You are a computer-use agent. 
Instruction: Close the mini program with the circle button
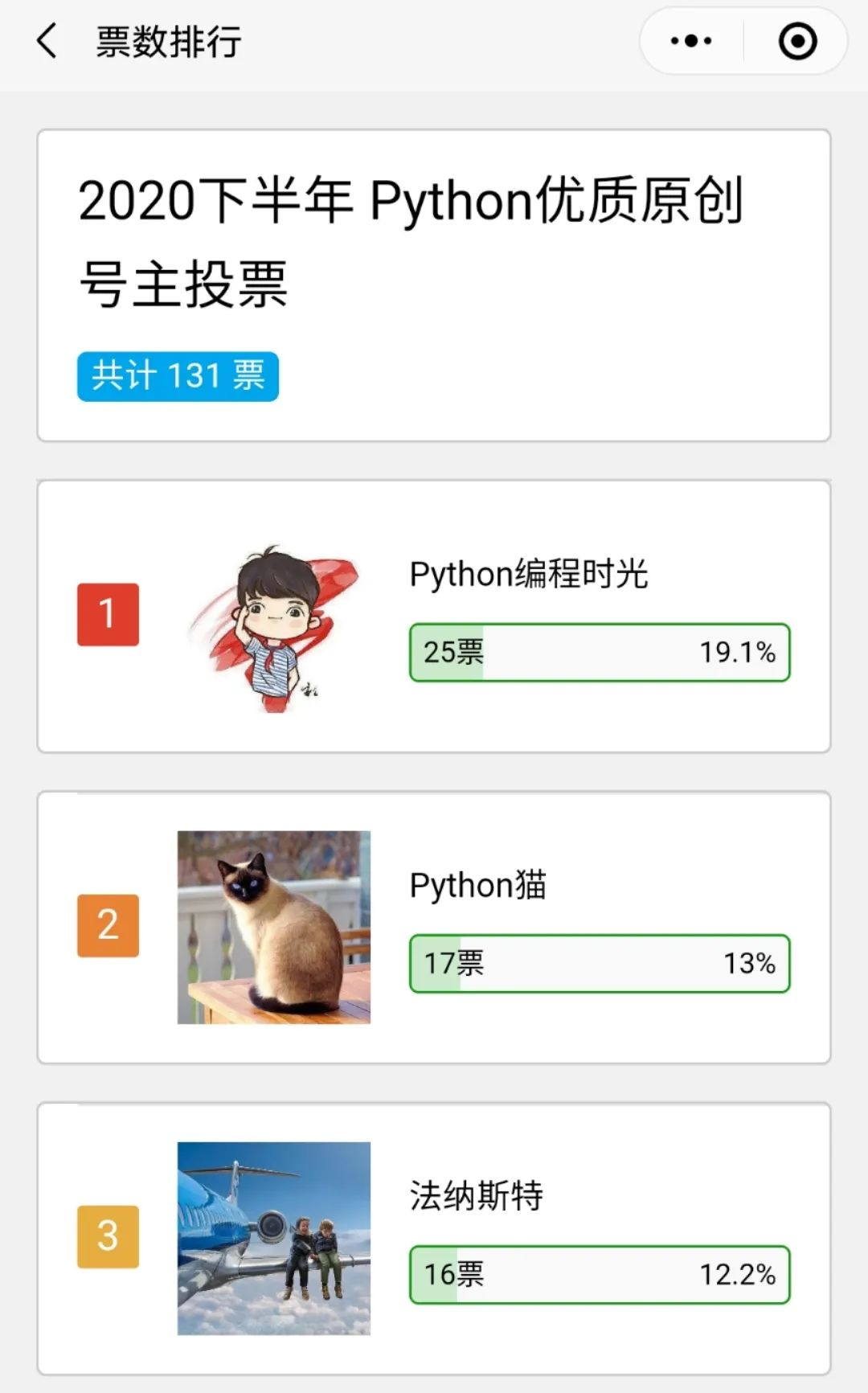[797, 41]
